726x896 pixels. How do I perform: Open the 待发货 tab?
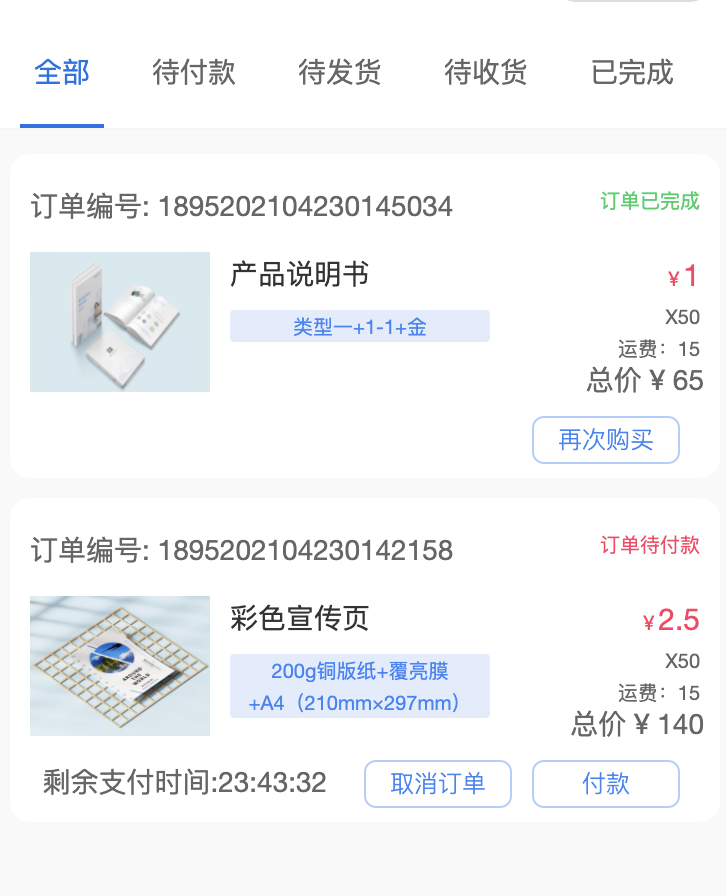(x=340, y=73)
